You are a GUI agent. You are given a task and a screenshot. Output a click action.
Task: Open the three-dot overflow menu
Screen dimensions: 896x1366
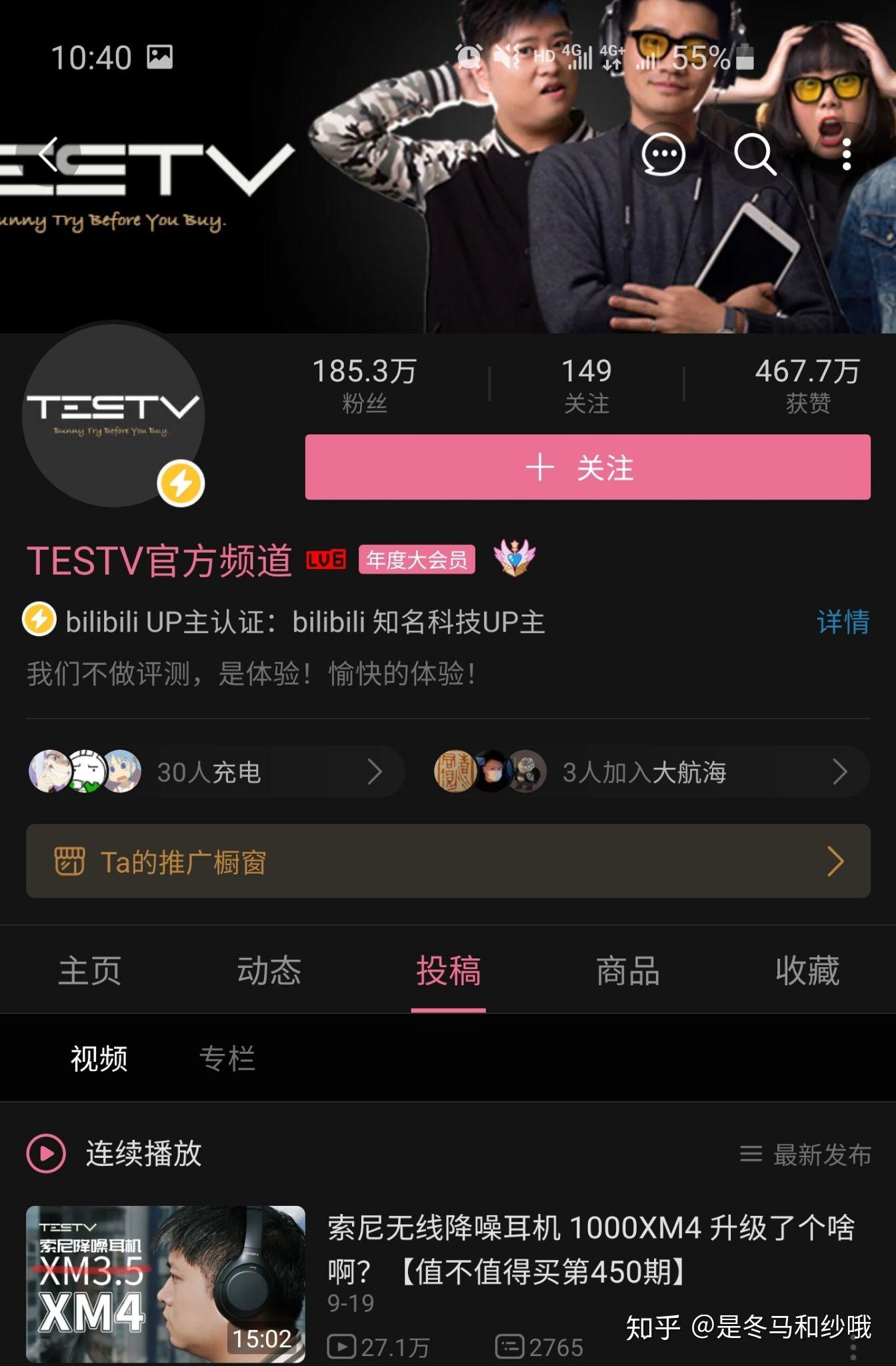[847, 155]
